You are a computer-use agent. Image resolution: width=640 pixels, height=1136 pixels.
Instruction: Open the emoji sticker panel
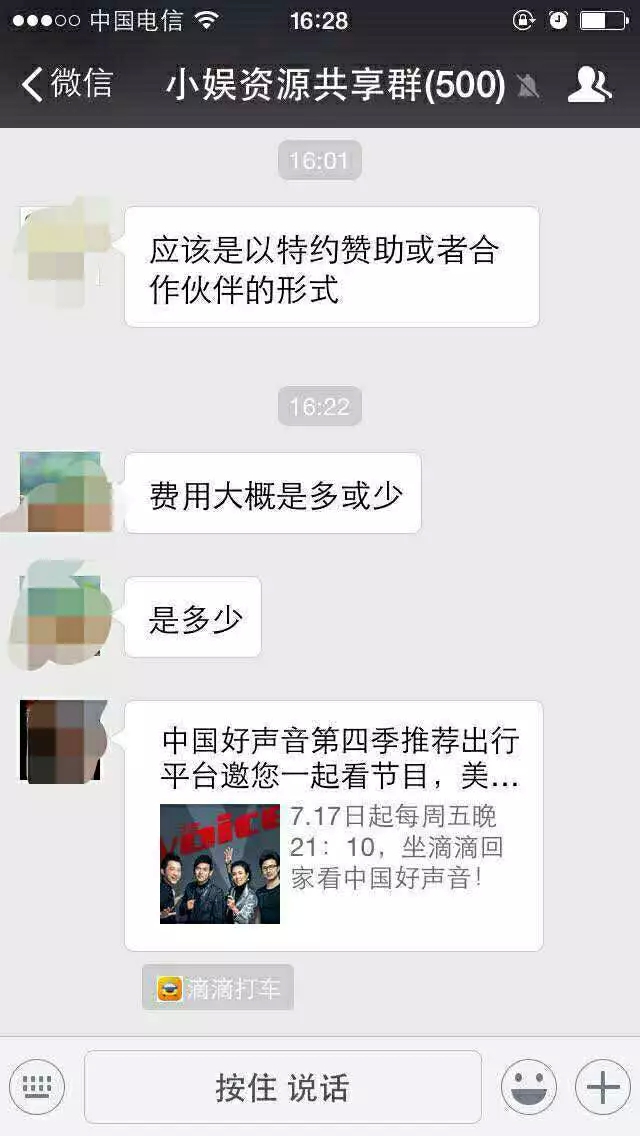528,1086
